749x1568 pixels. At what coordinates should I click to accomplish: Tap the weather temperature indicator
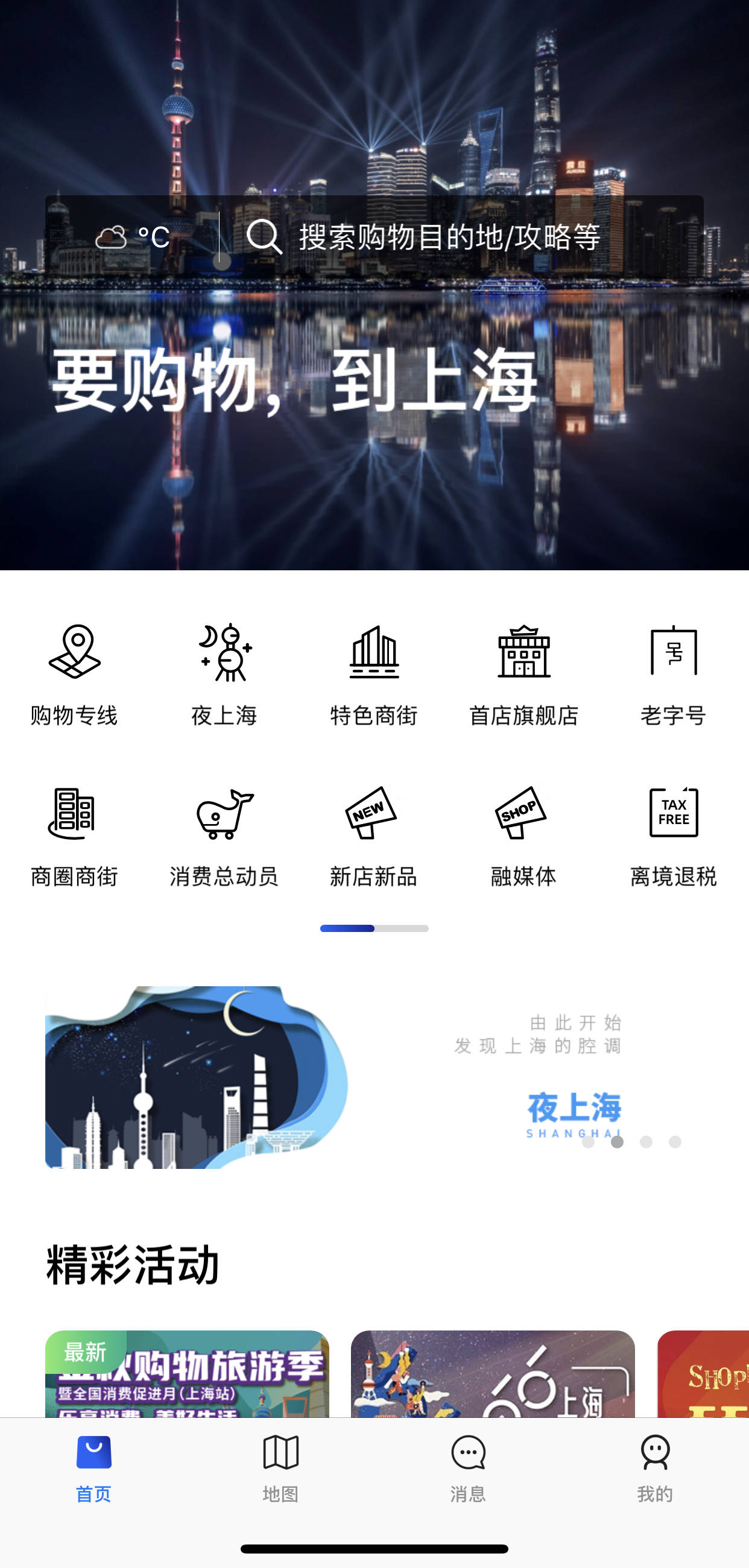coord(131,239)
